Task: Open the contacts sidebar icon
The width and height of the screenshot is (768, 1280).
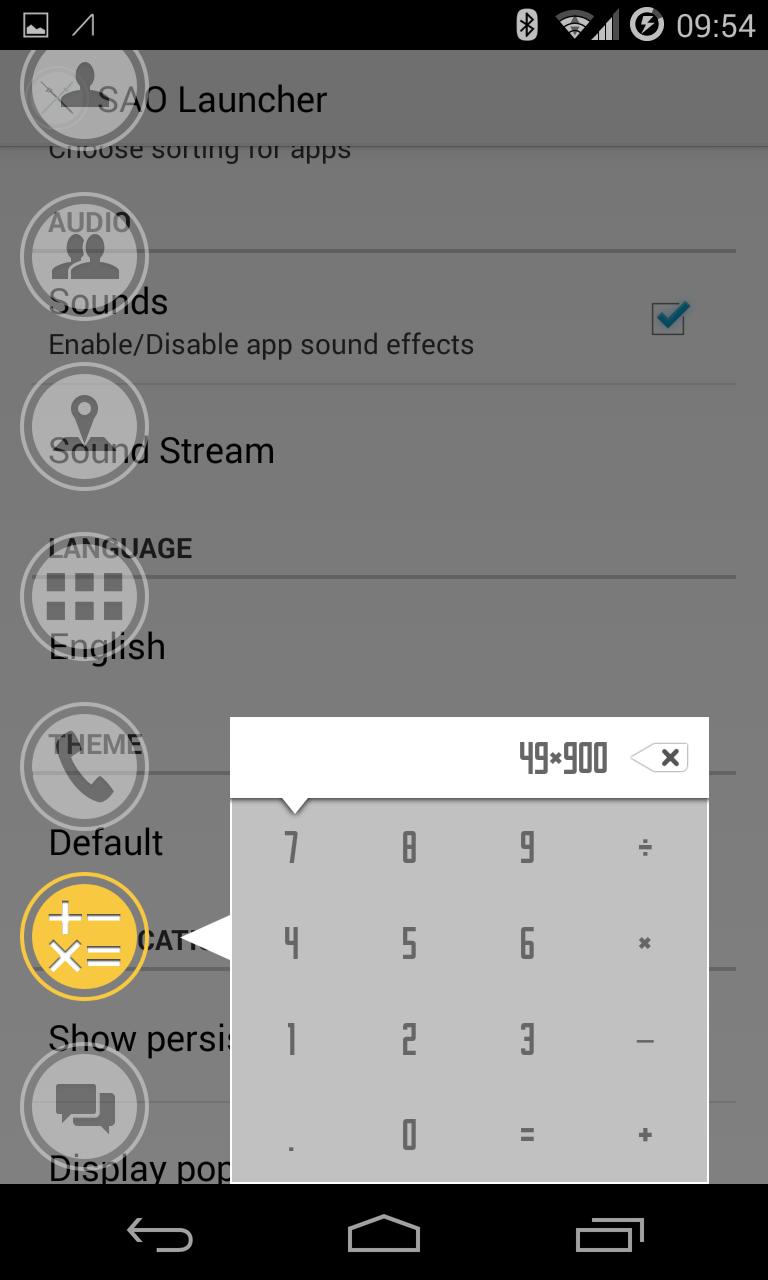Action: [x=84, y=257]
